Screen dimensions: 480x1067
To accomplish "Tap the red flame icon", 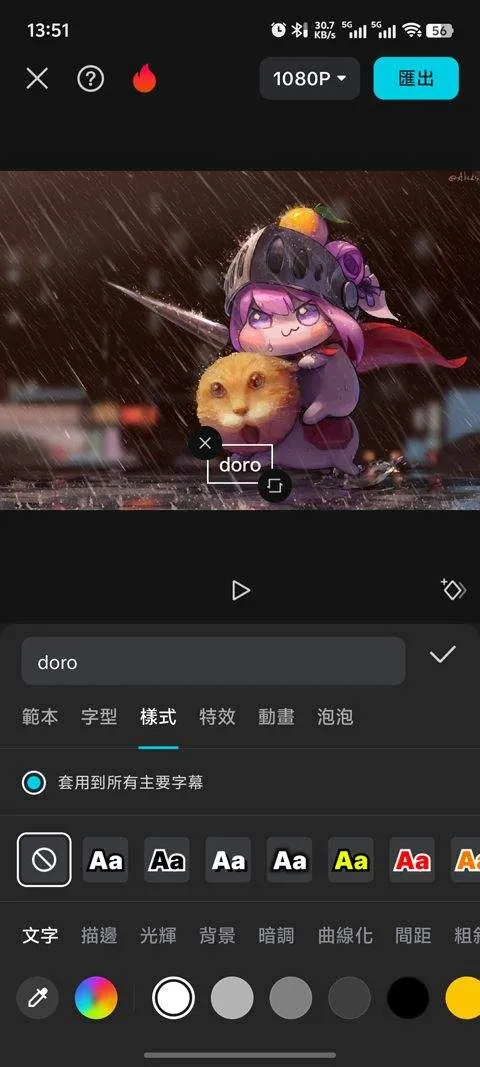I will [x=144, y=79].
